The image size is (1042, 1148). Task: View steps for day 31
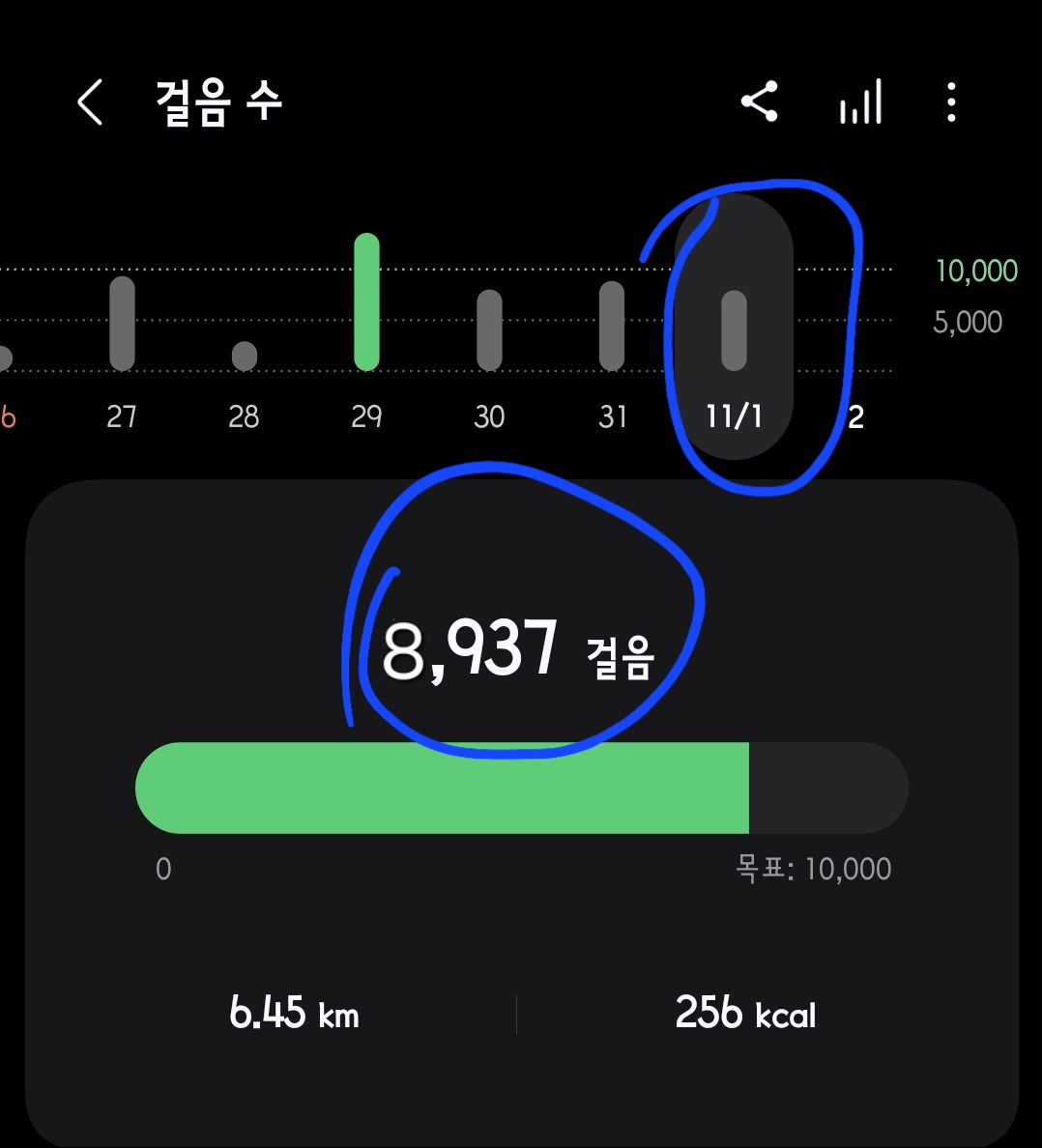tap(612, 327)
